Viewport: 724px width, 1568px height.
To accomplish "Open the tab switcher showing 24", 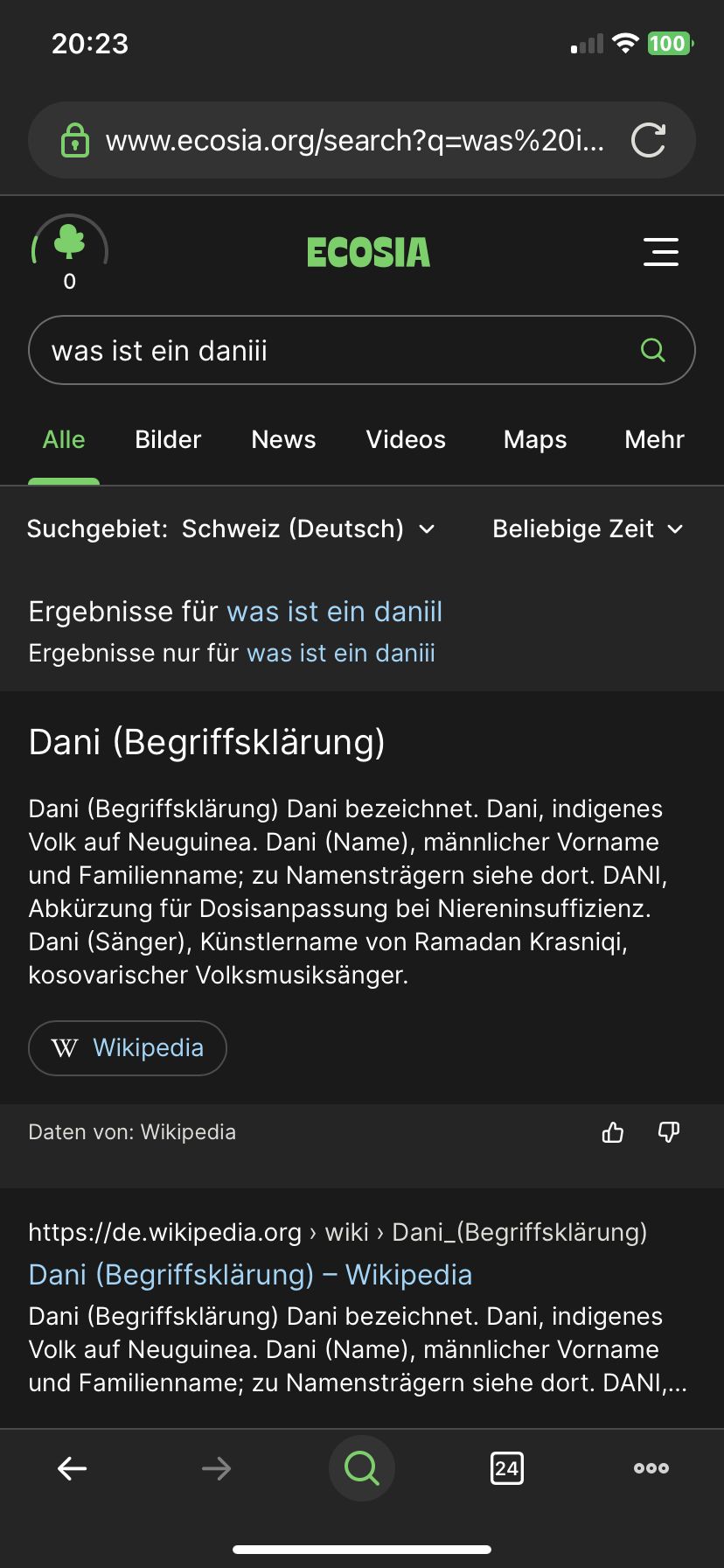I will click(507, 1468).
